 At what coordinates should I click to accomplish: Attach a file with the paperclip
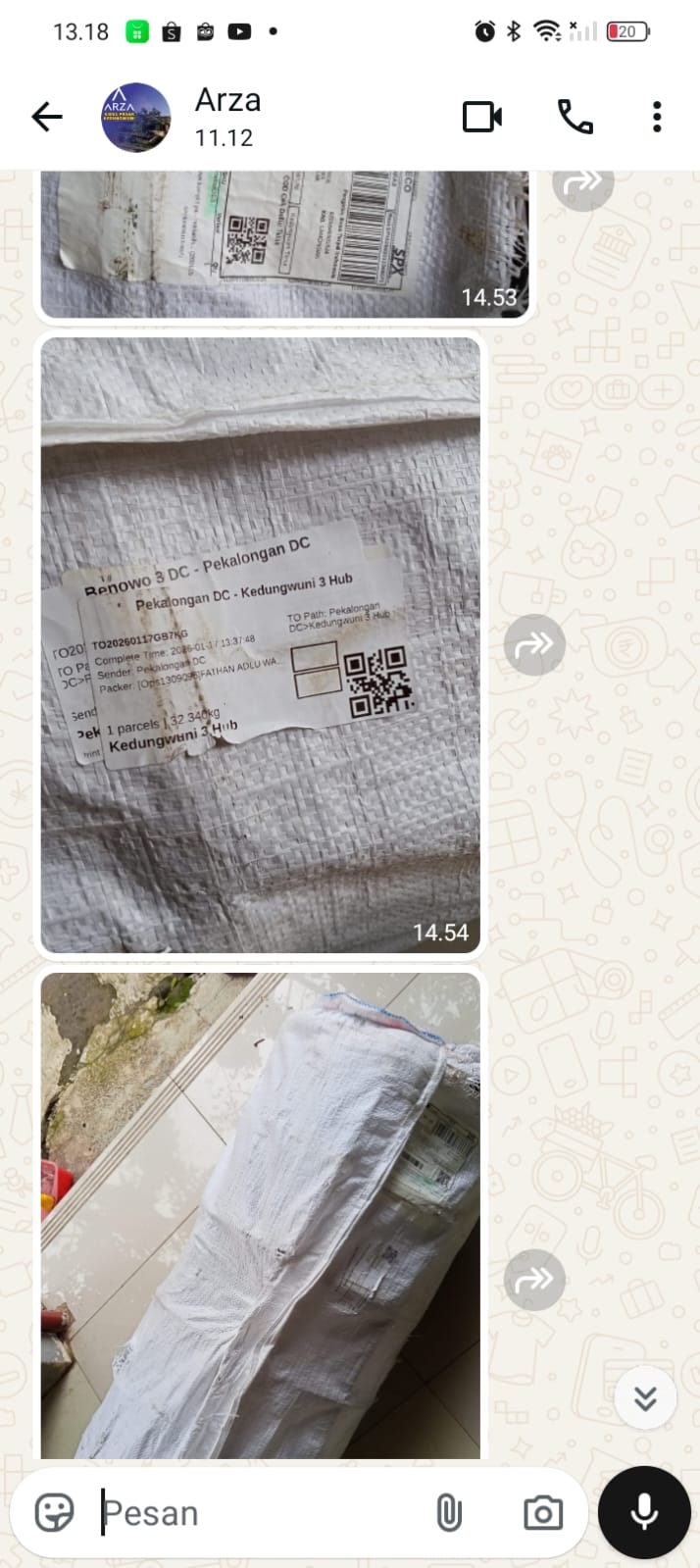448,1513
